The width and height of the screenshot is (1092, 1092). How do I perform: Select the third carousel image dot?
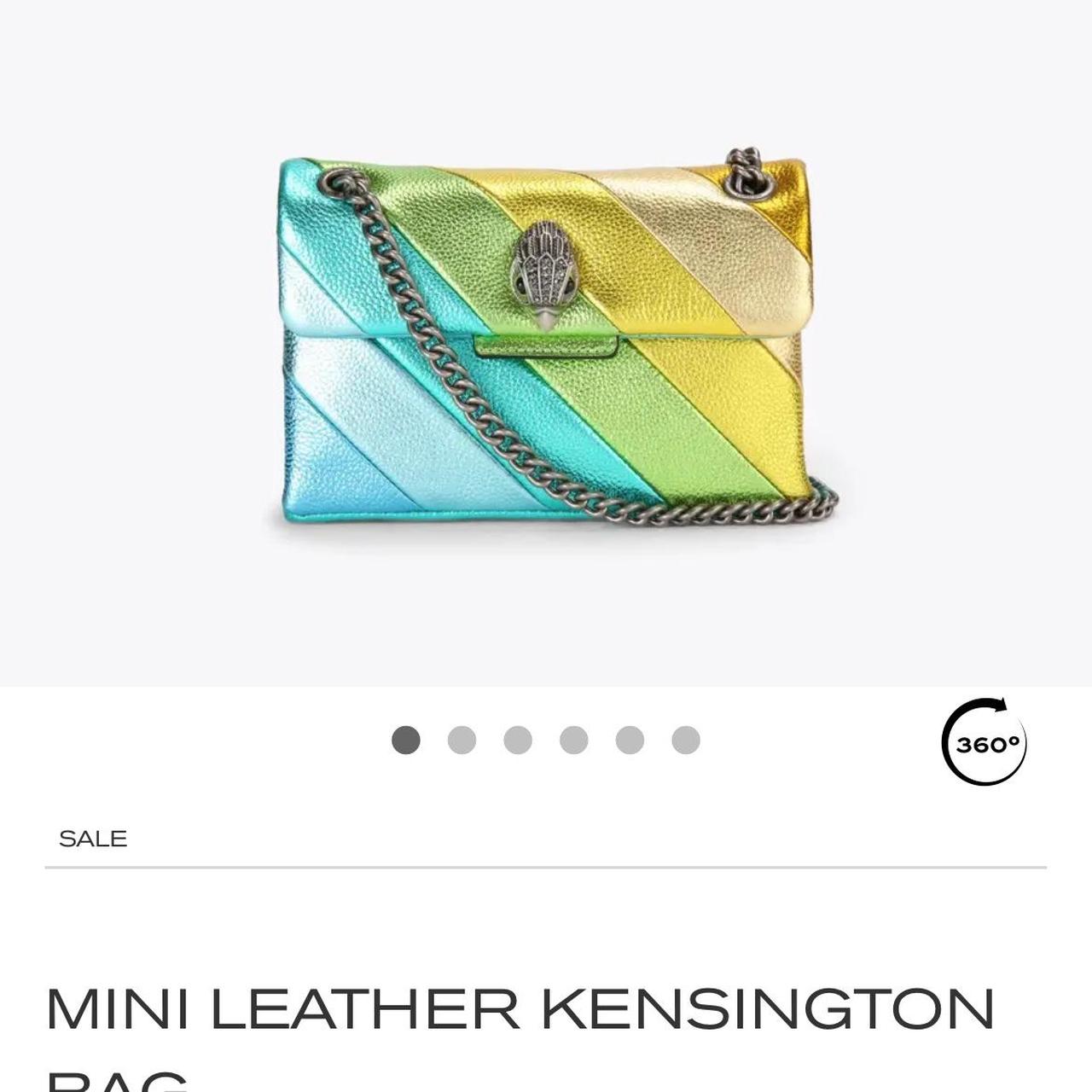coord(518,740)
